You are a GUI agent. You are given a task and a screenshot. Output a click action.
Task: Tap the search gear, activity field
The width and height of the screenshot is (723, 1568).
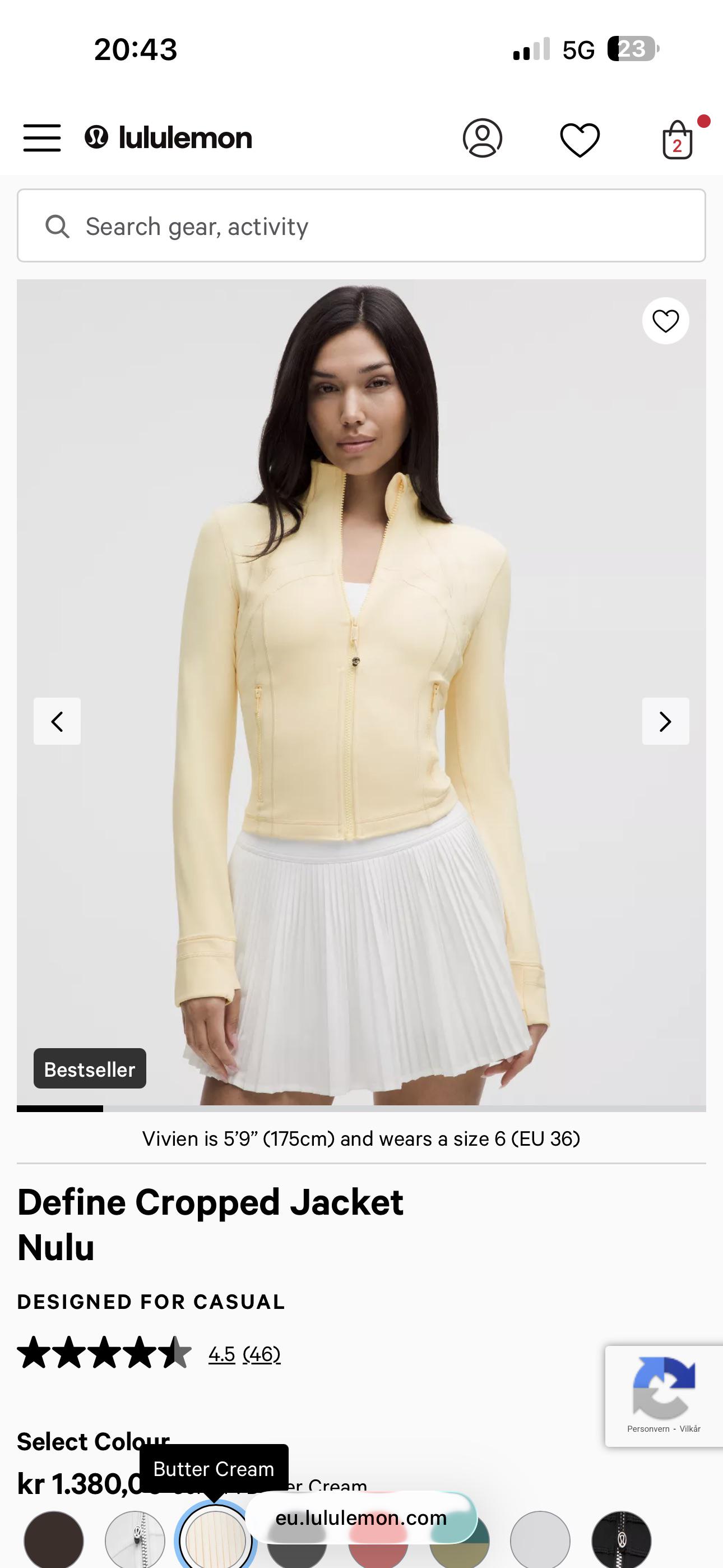click(361, 226)
